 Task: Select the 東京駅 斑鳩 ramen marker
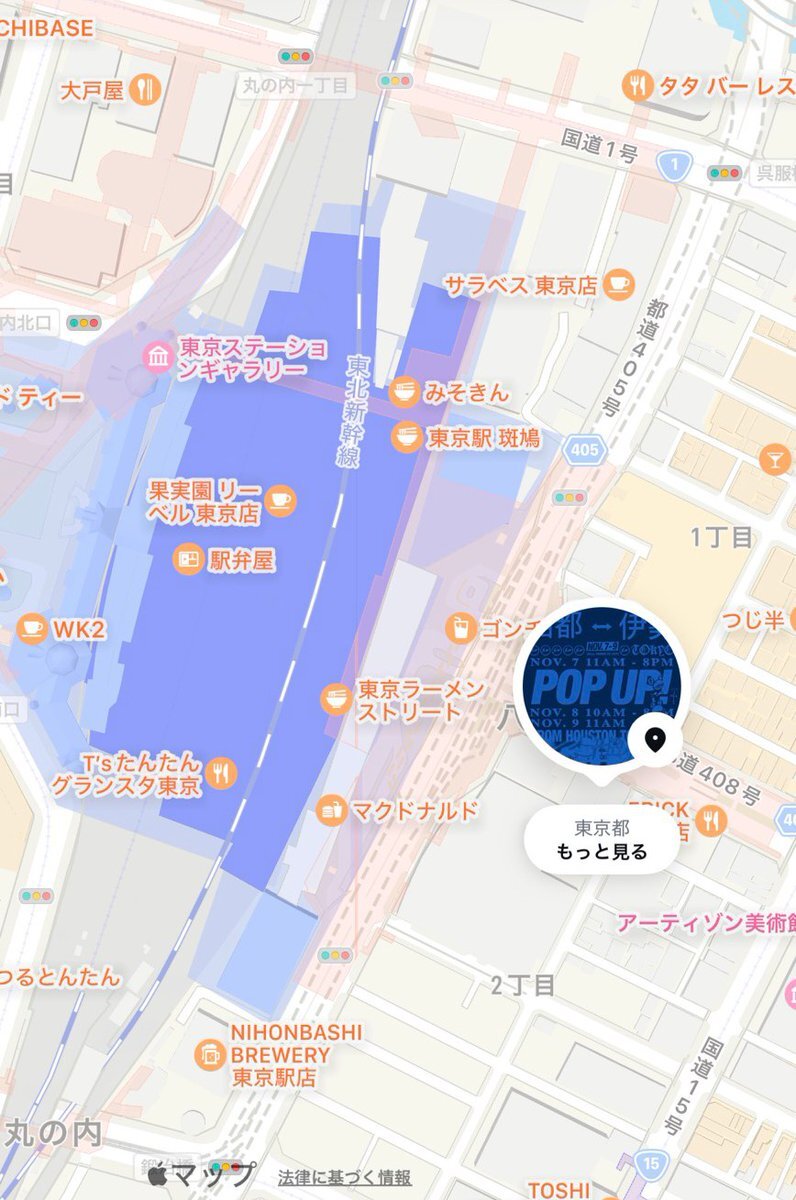406,437
